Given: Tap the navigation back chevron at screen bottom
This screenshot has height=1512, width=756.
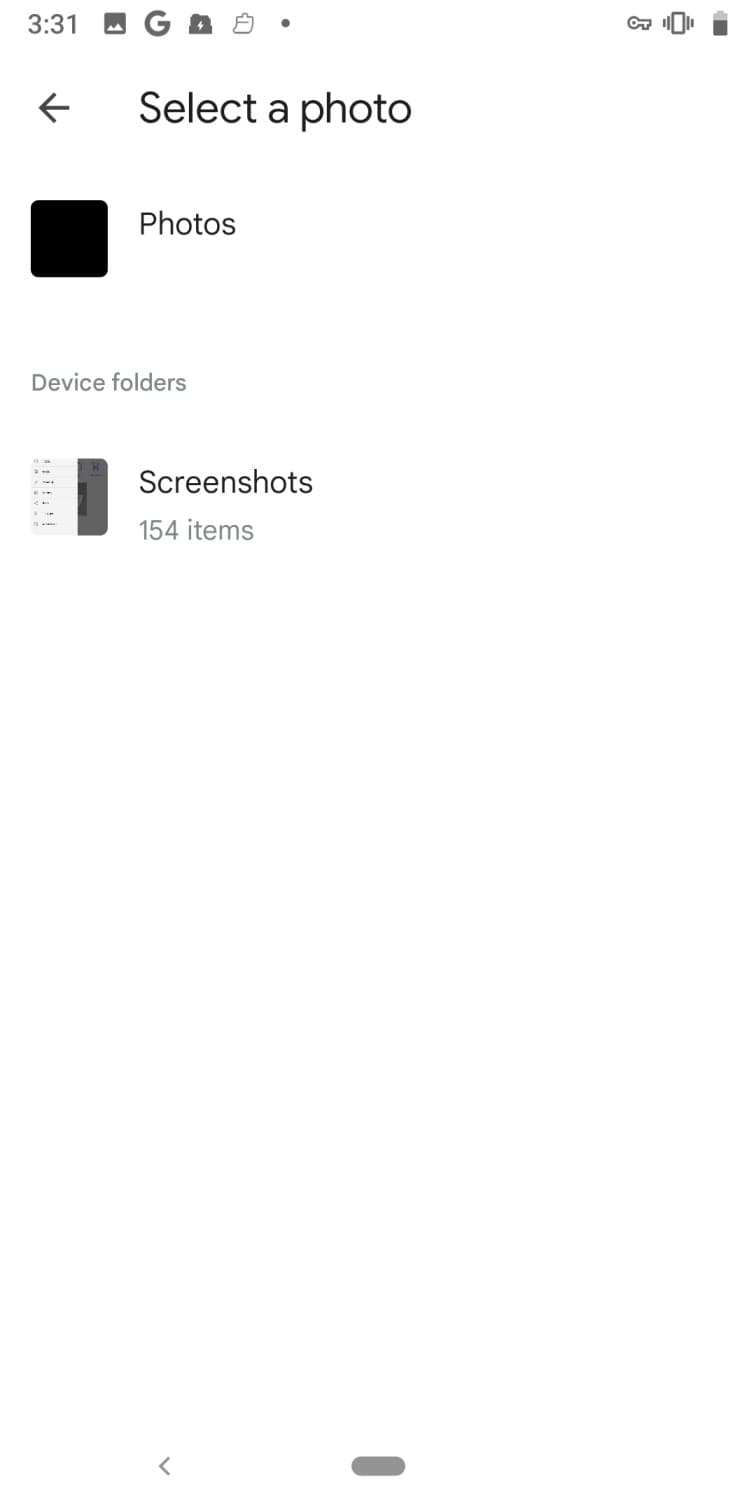Looking at the screenshot, I should pyautogui.click(x=164, y=1466).
